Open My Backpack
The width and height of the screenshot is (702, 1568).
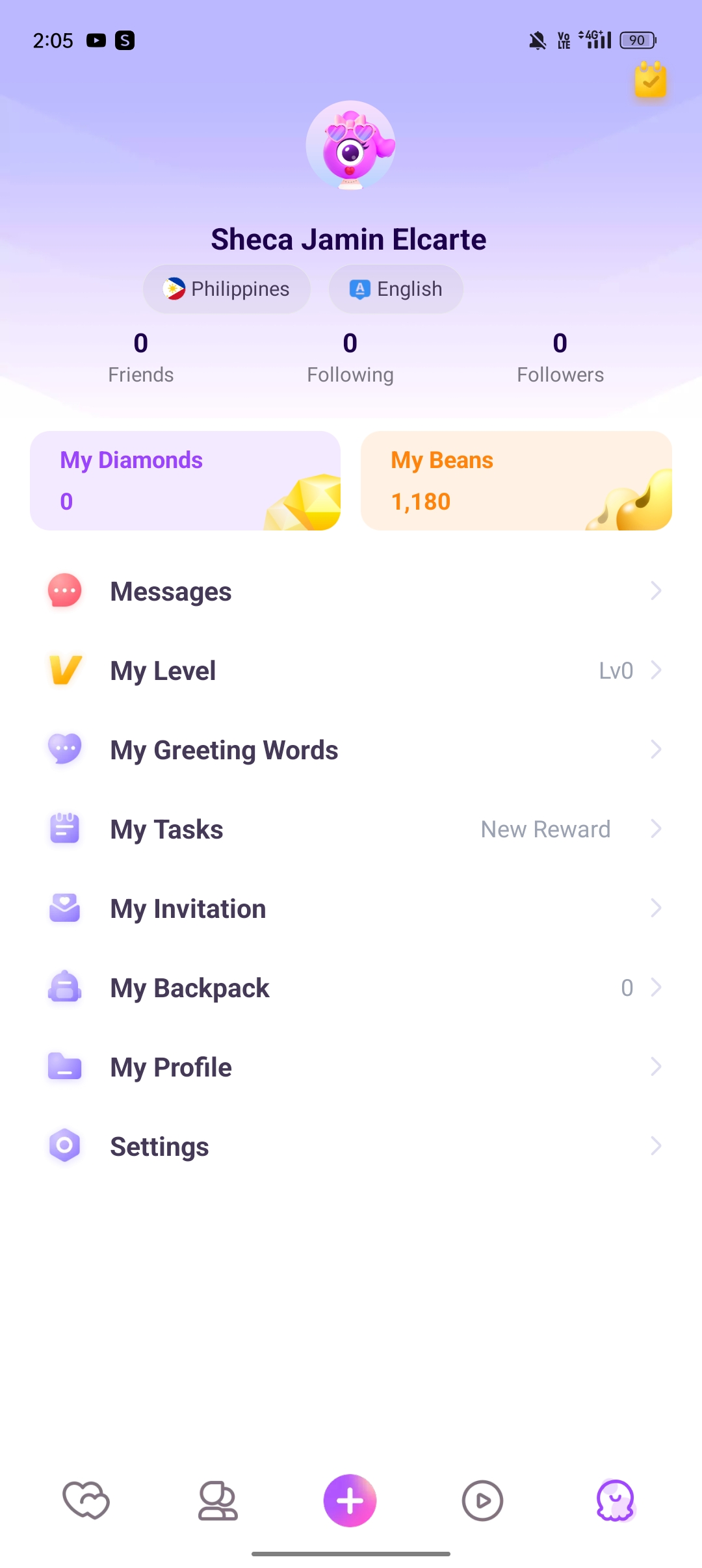pos(351,988)
